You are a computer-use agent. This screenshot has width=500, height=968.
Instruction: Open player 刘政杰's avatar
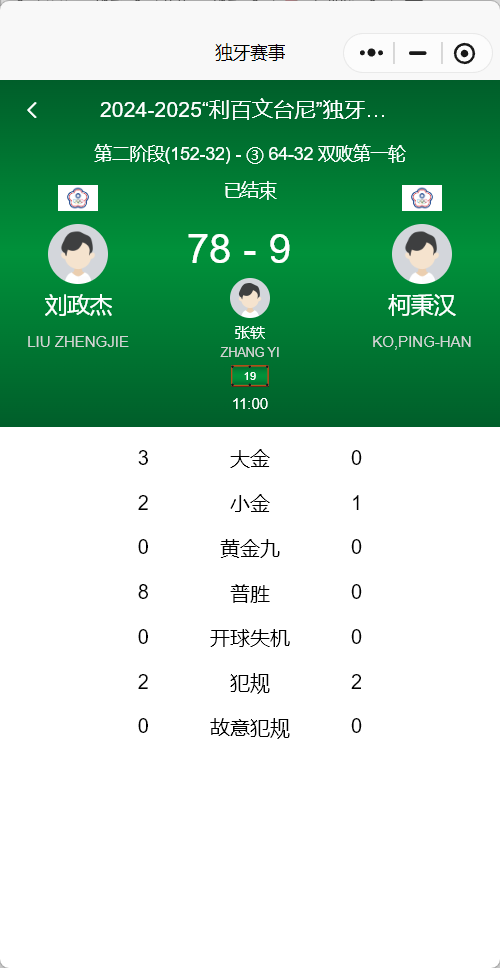tap(78, 254)
